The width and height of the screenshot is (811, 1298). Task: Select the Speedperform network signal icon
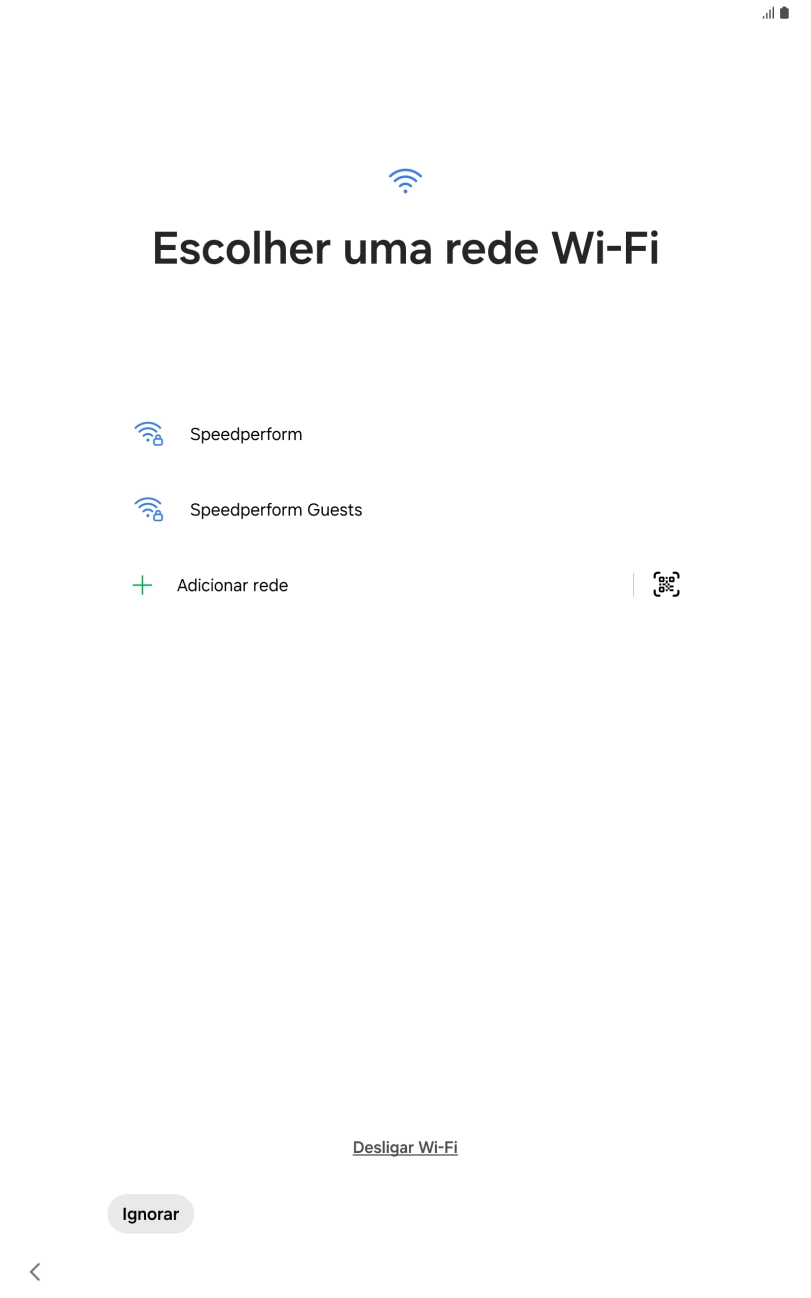pos(150,433)
